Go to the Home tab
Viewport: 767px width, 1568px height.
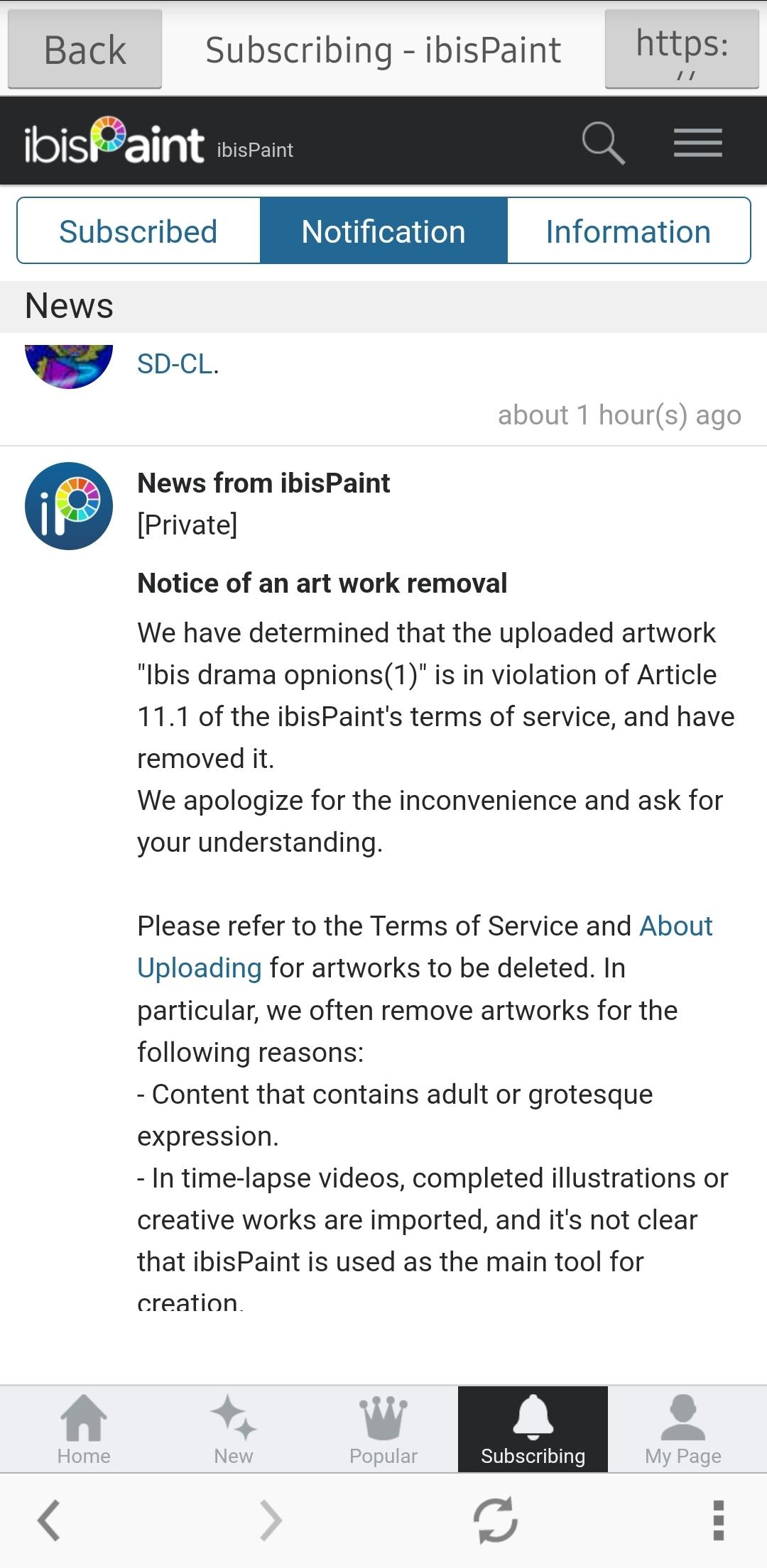click(x=84, y=1429)
